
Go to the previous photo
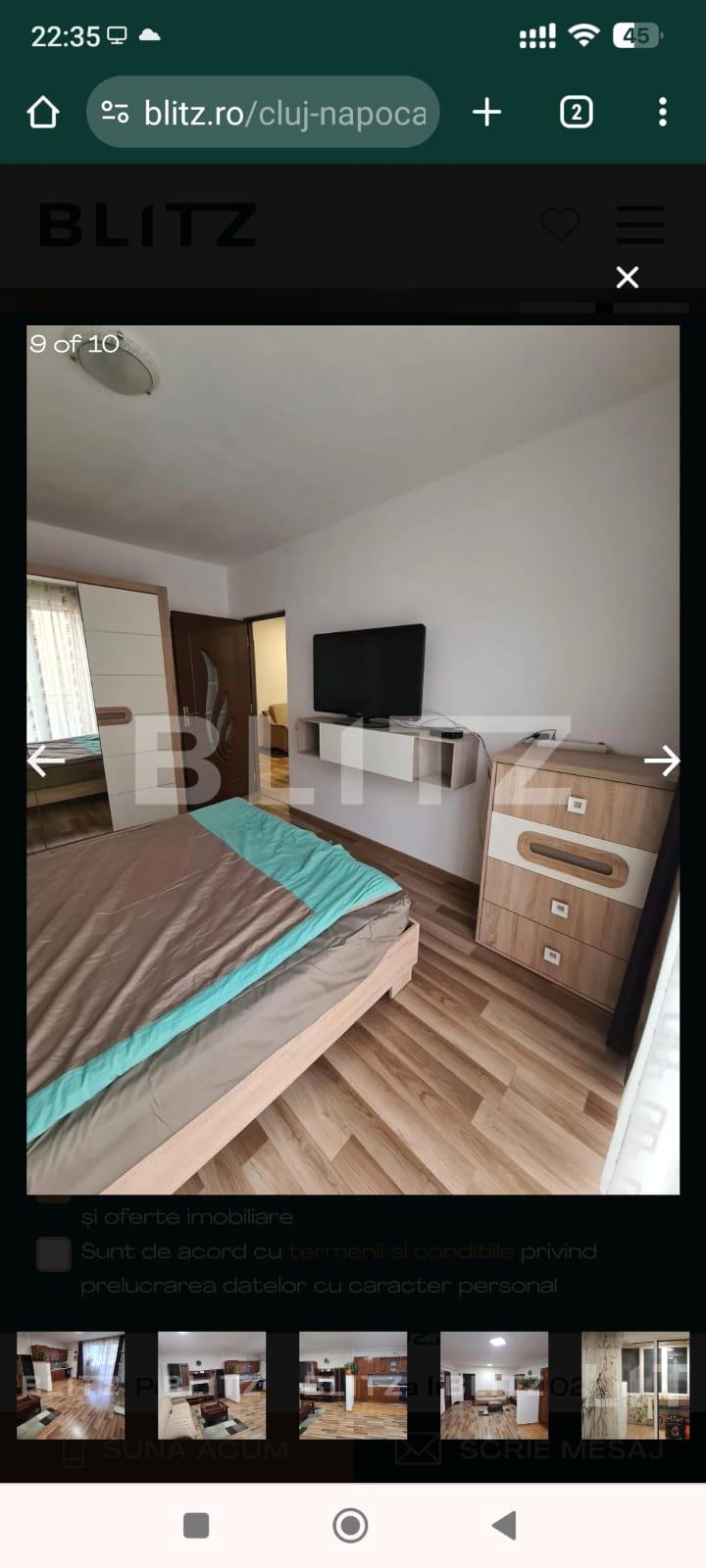(45, 760)
